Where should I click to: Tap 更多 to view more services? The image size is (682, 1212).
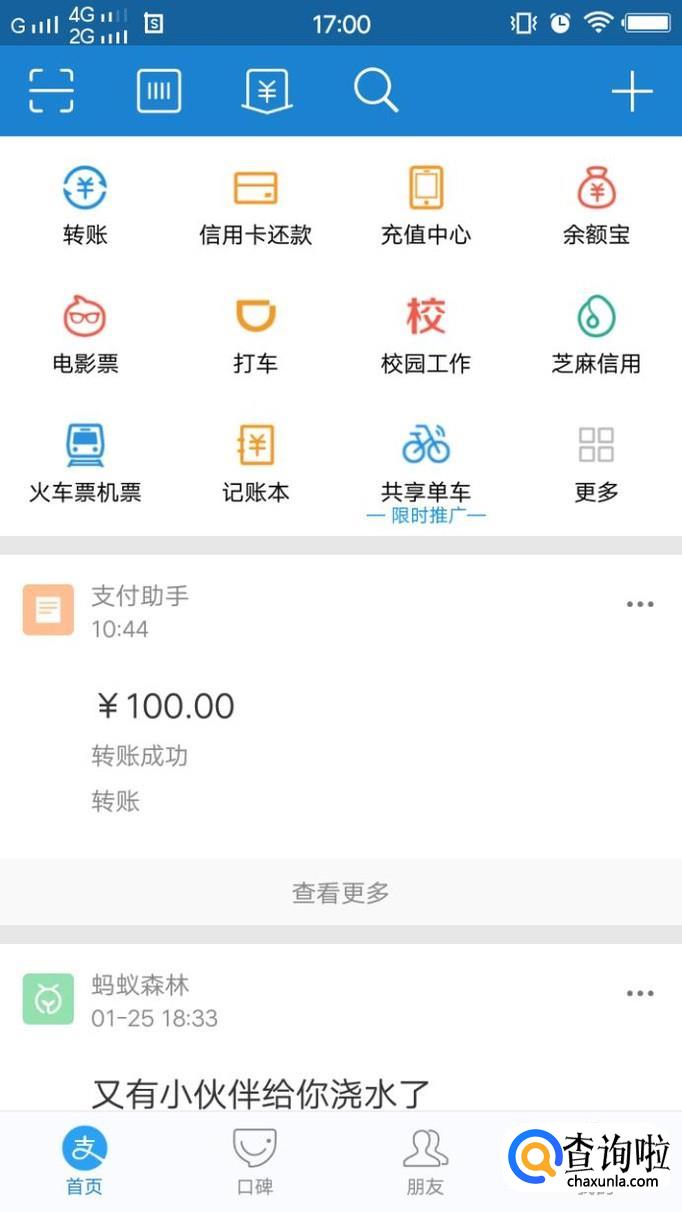coord(596,462)
